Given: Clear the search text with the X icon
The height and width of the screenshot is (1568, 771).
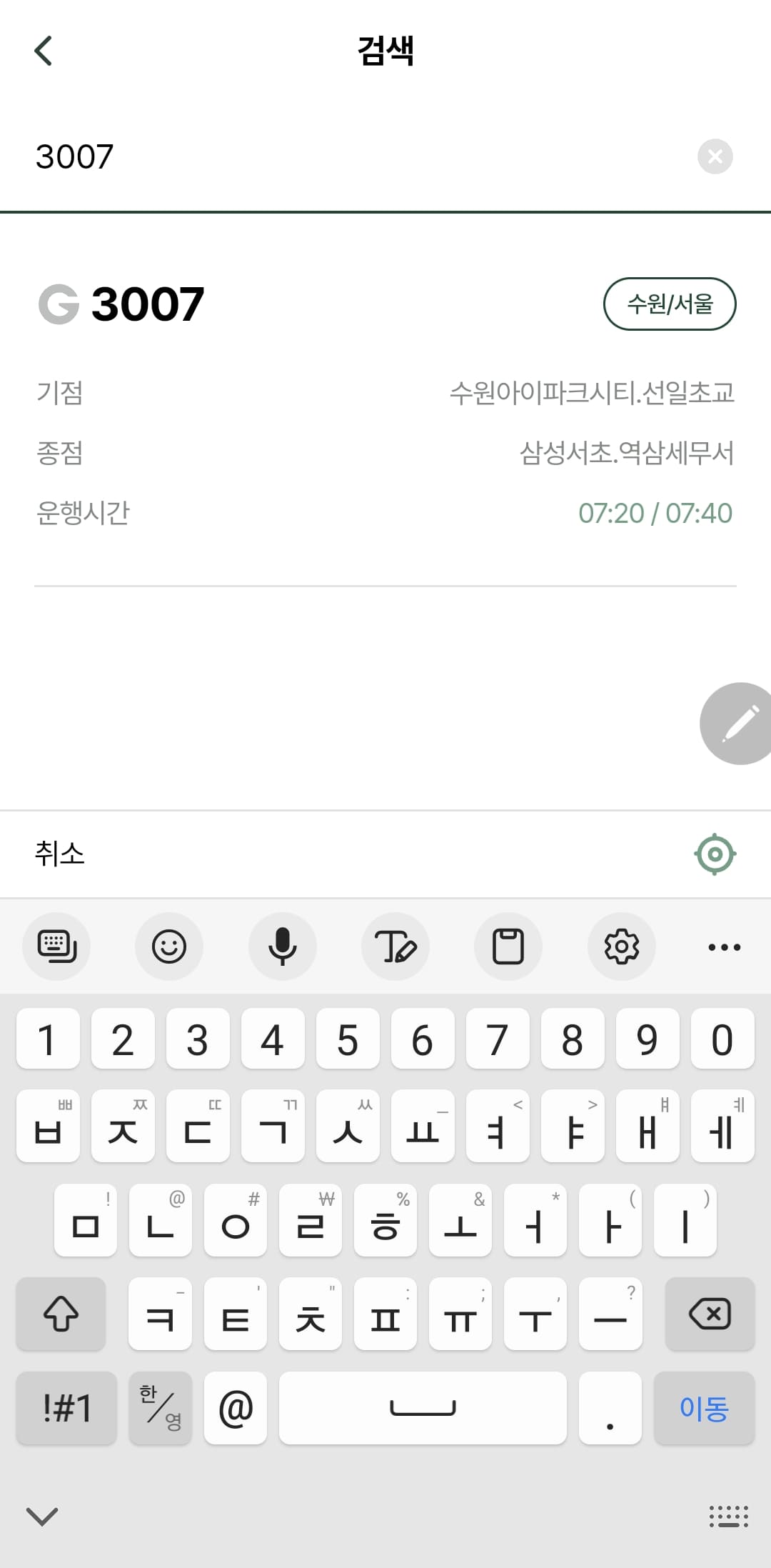Looking at the screenshot, I should [x=715, y=157].
